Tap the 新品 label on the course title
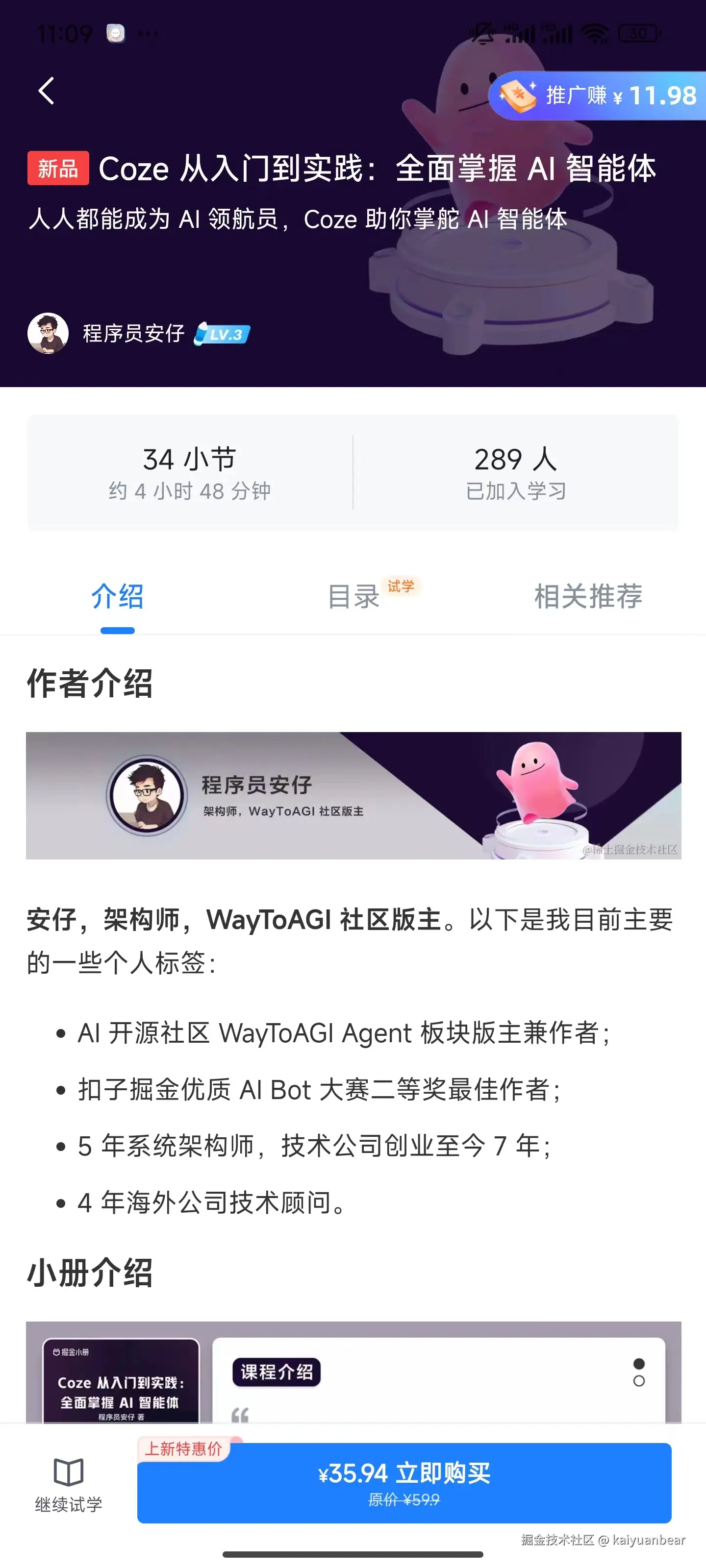This screenshot has height=1568, width=706. click(x=57, y=169)
